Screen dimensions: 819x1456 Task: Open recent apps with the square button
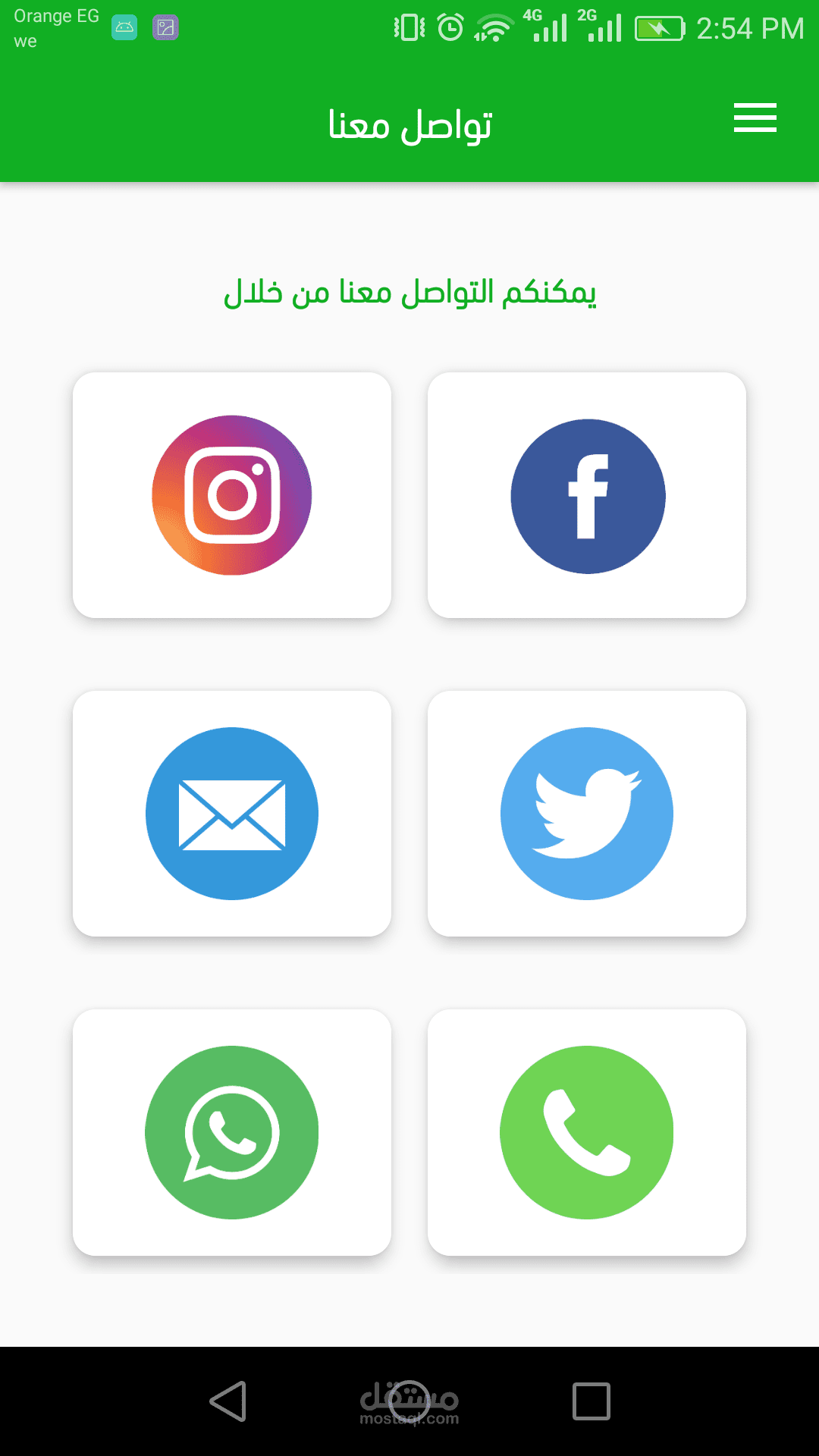click(x=591, y=1401)
